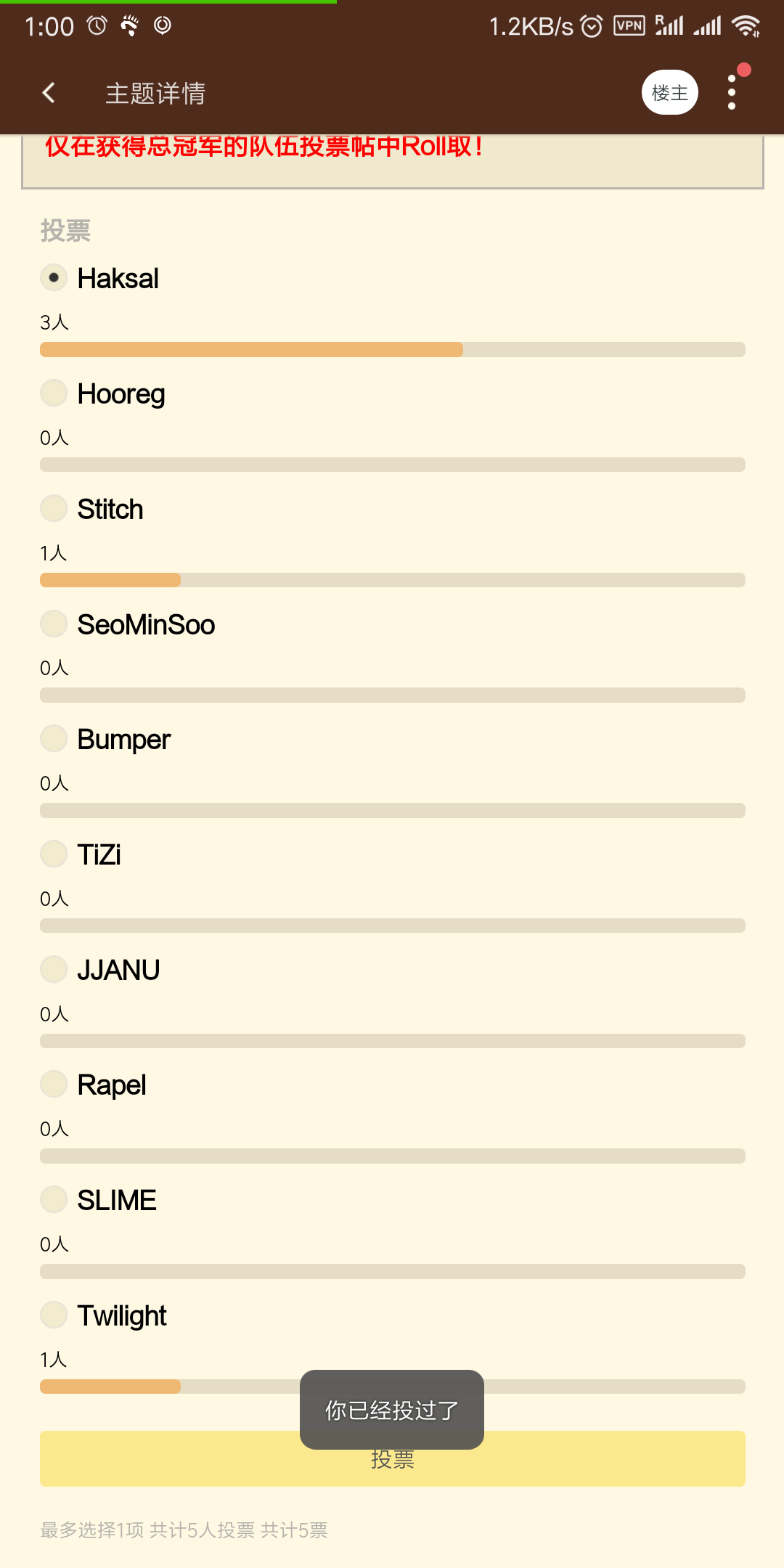Choose the Bumper poll option

54,739
